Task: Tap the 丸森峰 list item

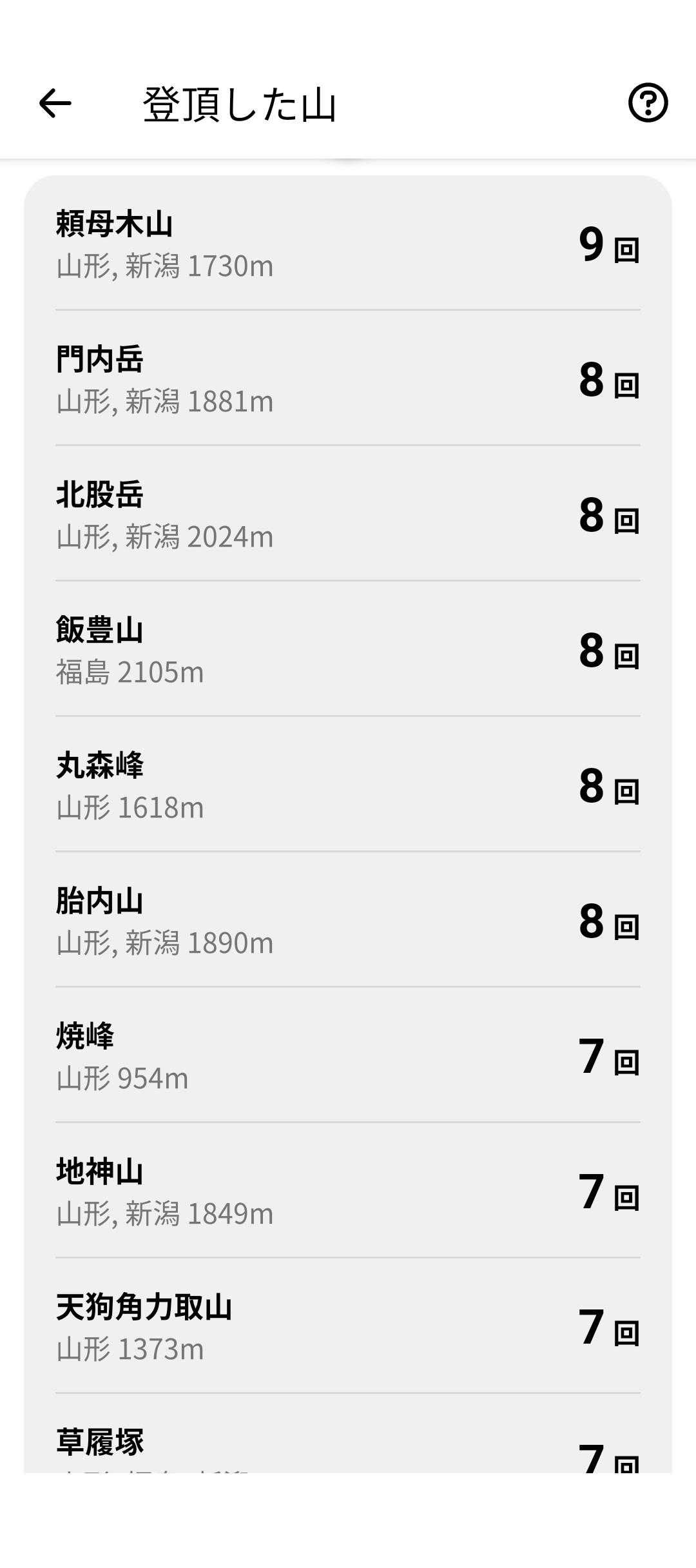Action: 348,785
